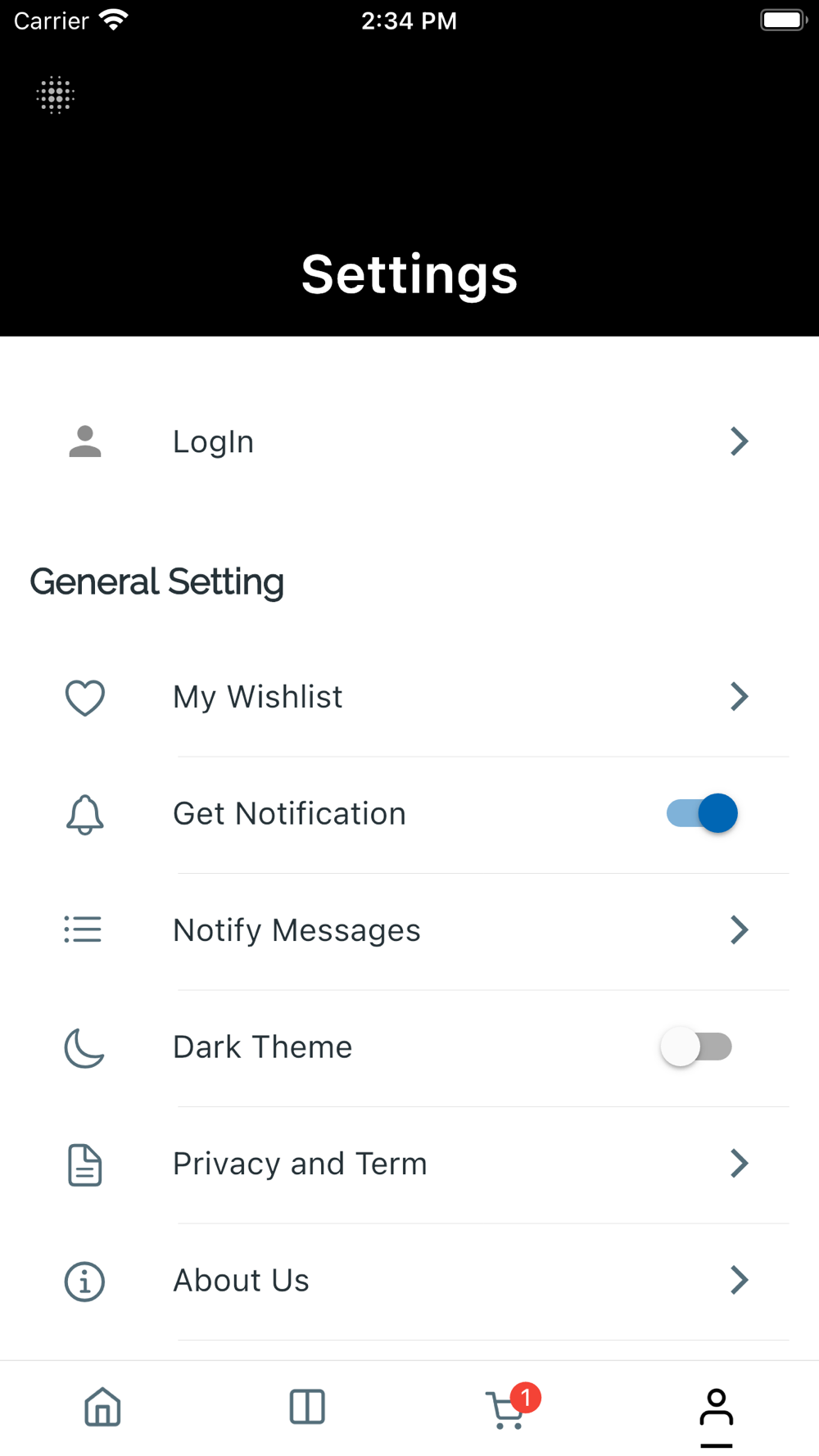This screenshot has height=1456, width=819.
Task: Open Privacy and Term
Action: (x=409, y=1164)
